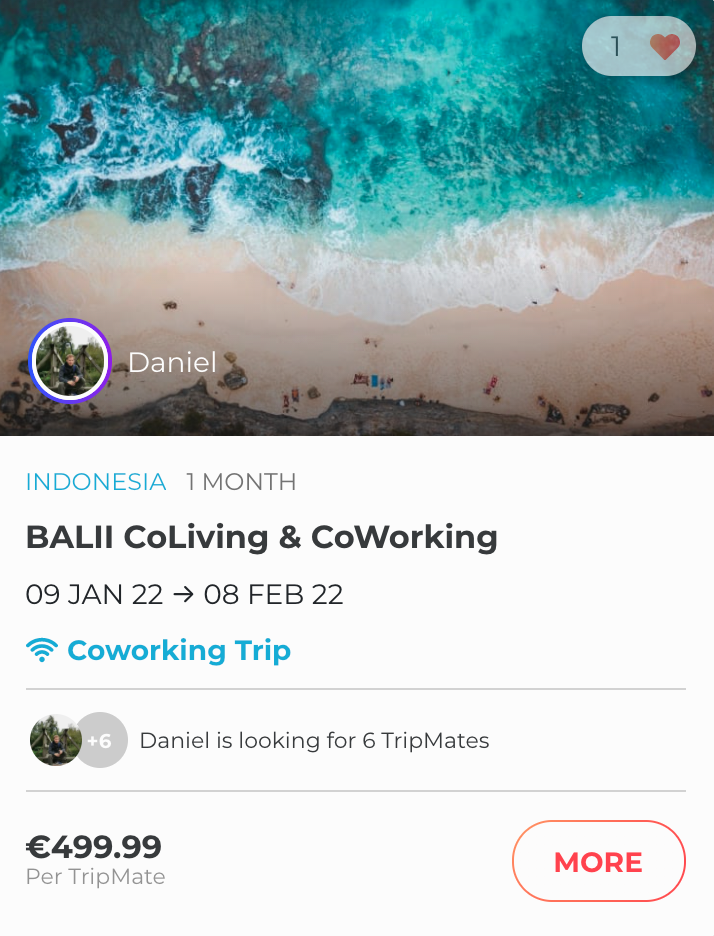Viewport: 714px width, 936px height.
Task: Like the BALII trip with the heart
Action: click(664, 46)
